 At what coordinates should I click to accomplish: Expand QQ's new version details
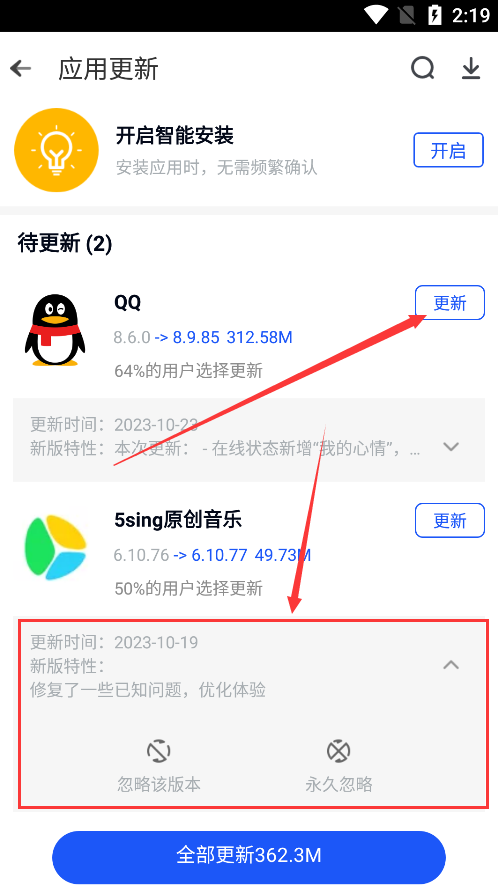click(x=451, y=447)
